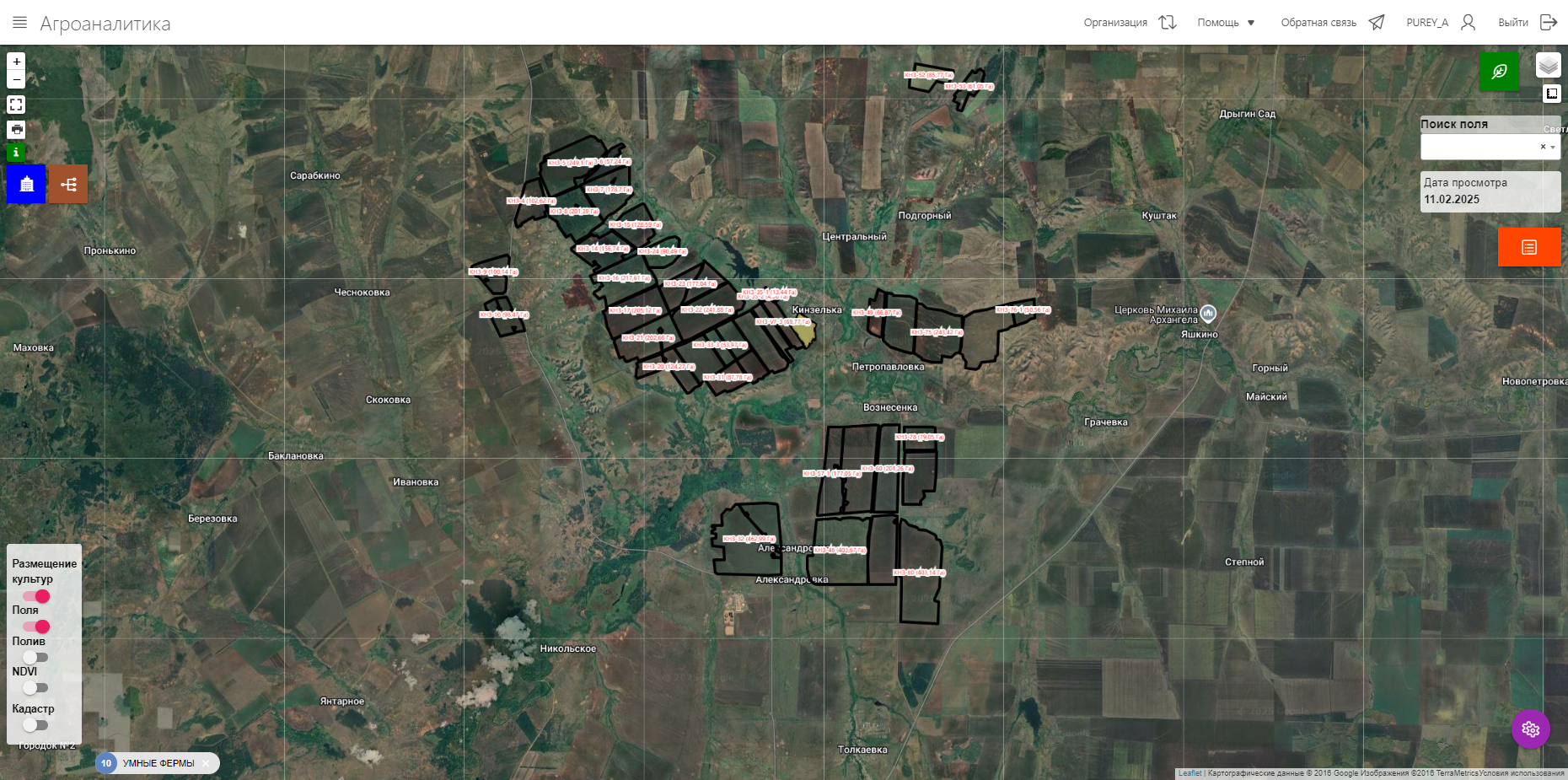
Task: Open the hamburger menu
Action: pos(19,23)
